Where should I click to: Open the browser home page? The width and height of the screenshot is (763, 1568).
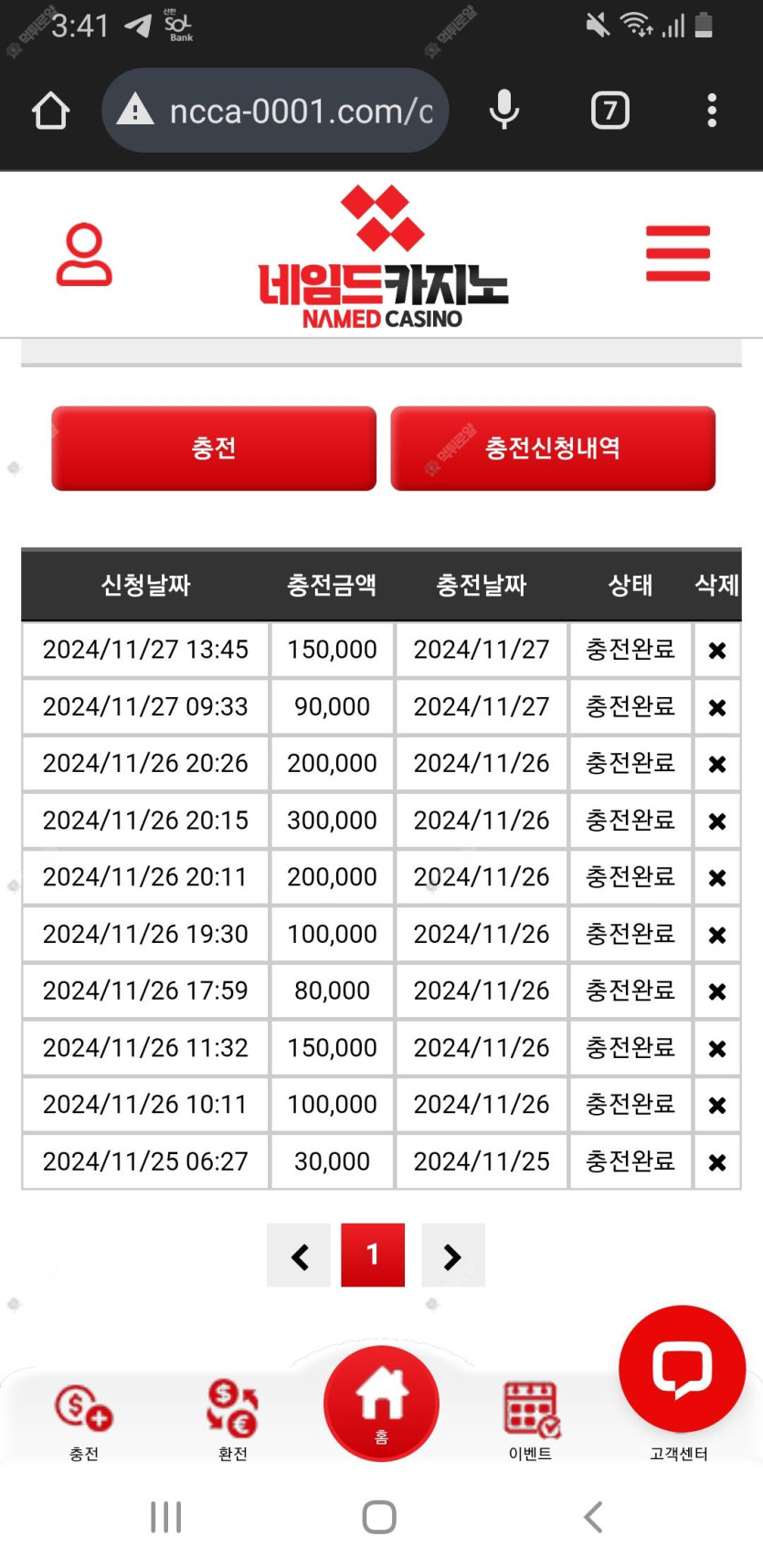click(x=50, y=111)
